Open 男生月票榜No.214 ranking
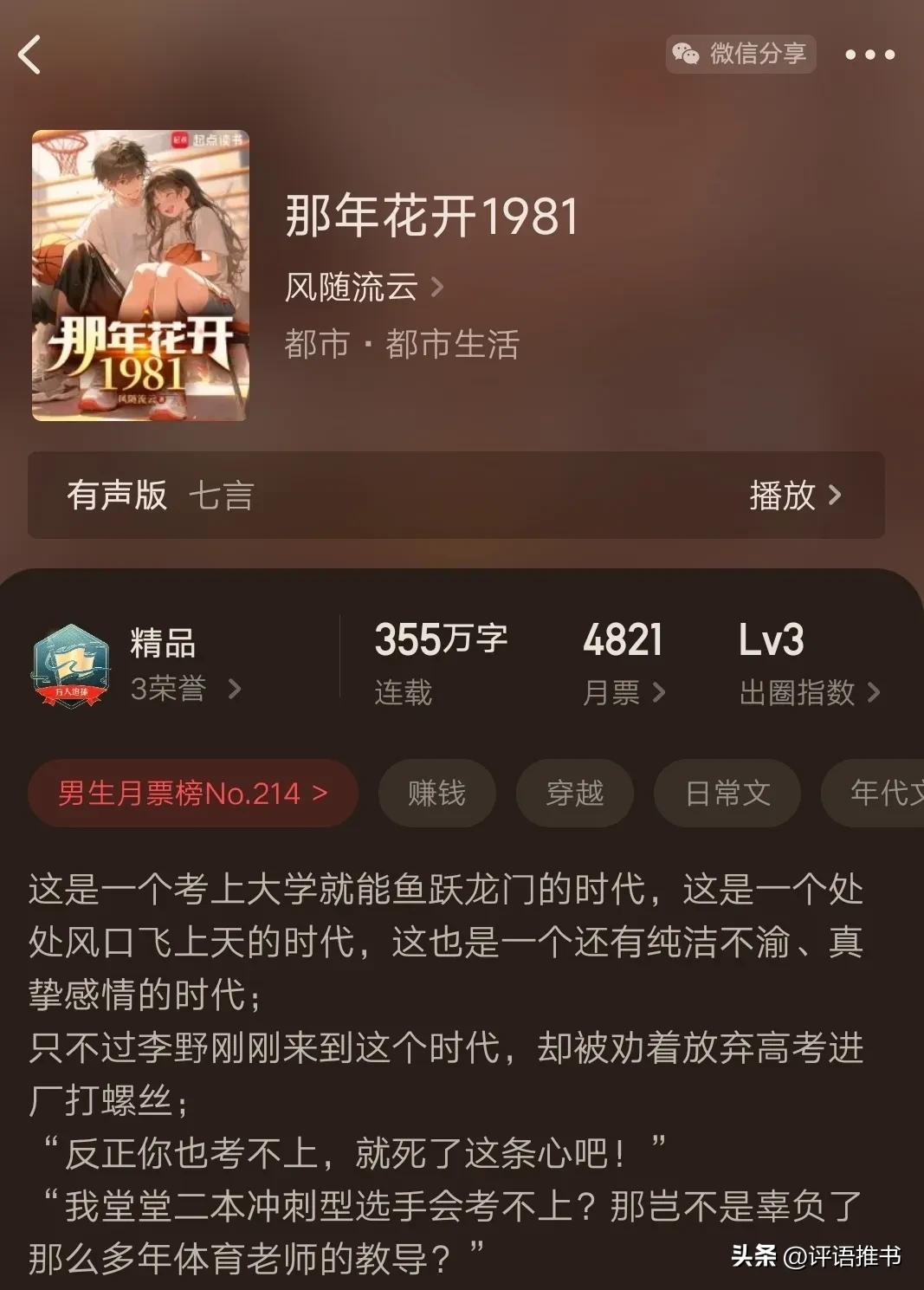924x1290 pixels. pos(193,793)
